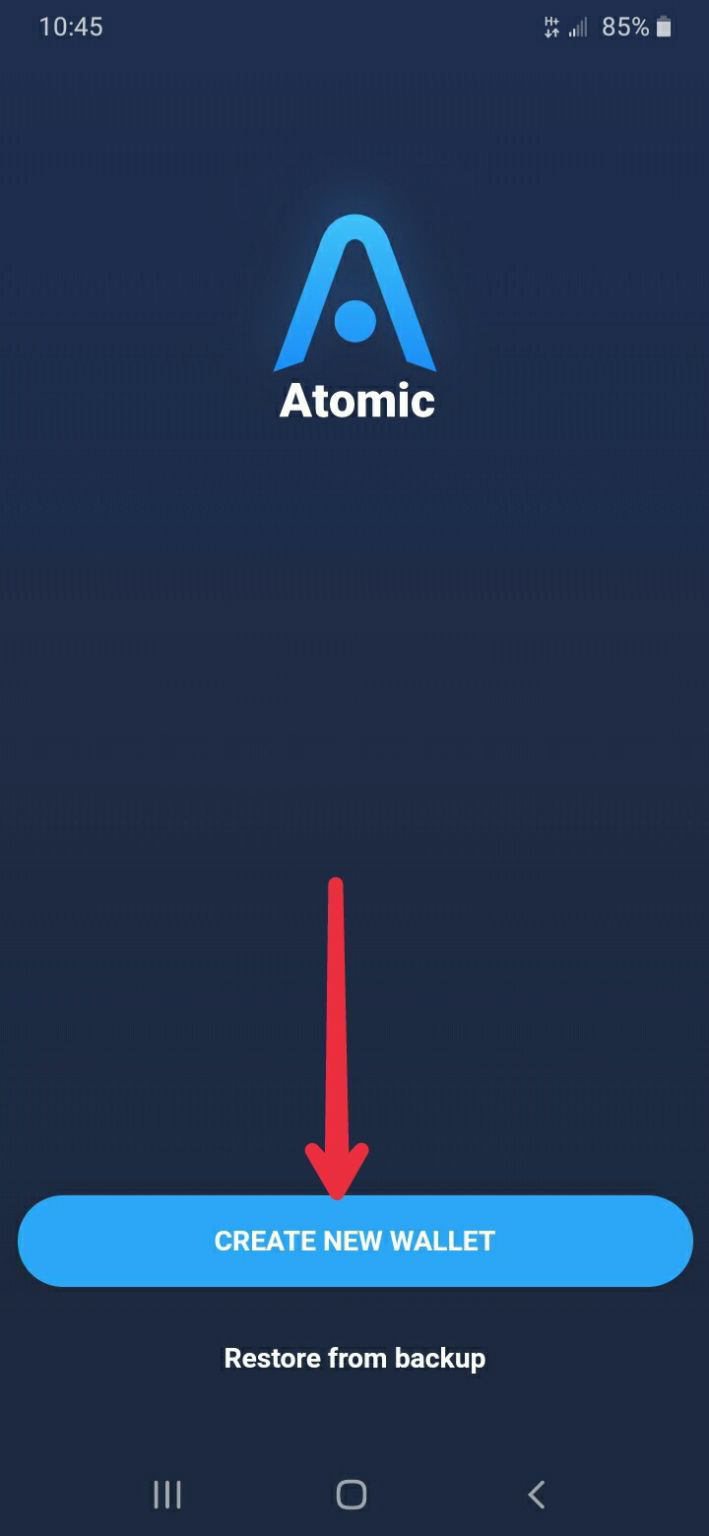
Task: Choose Restore from backup
Action: [x=355, y=1358]
